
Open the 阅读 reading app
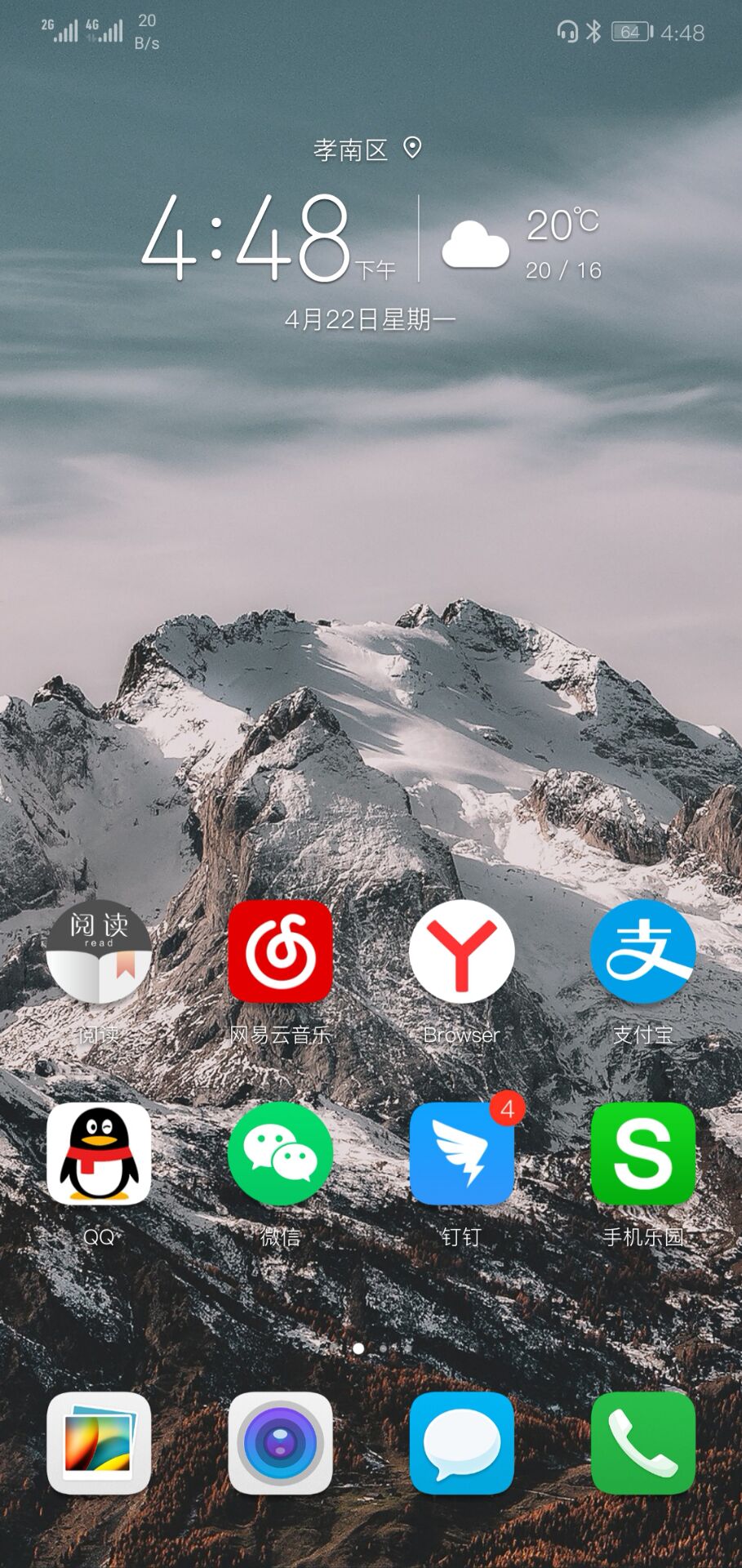(99, 952)
